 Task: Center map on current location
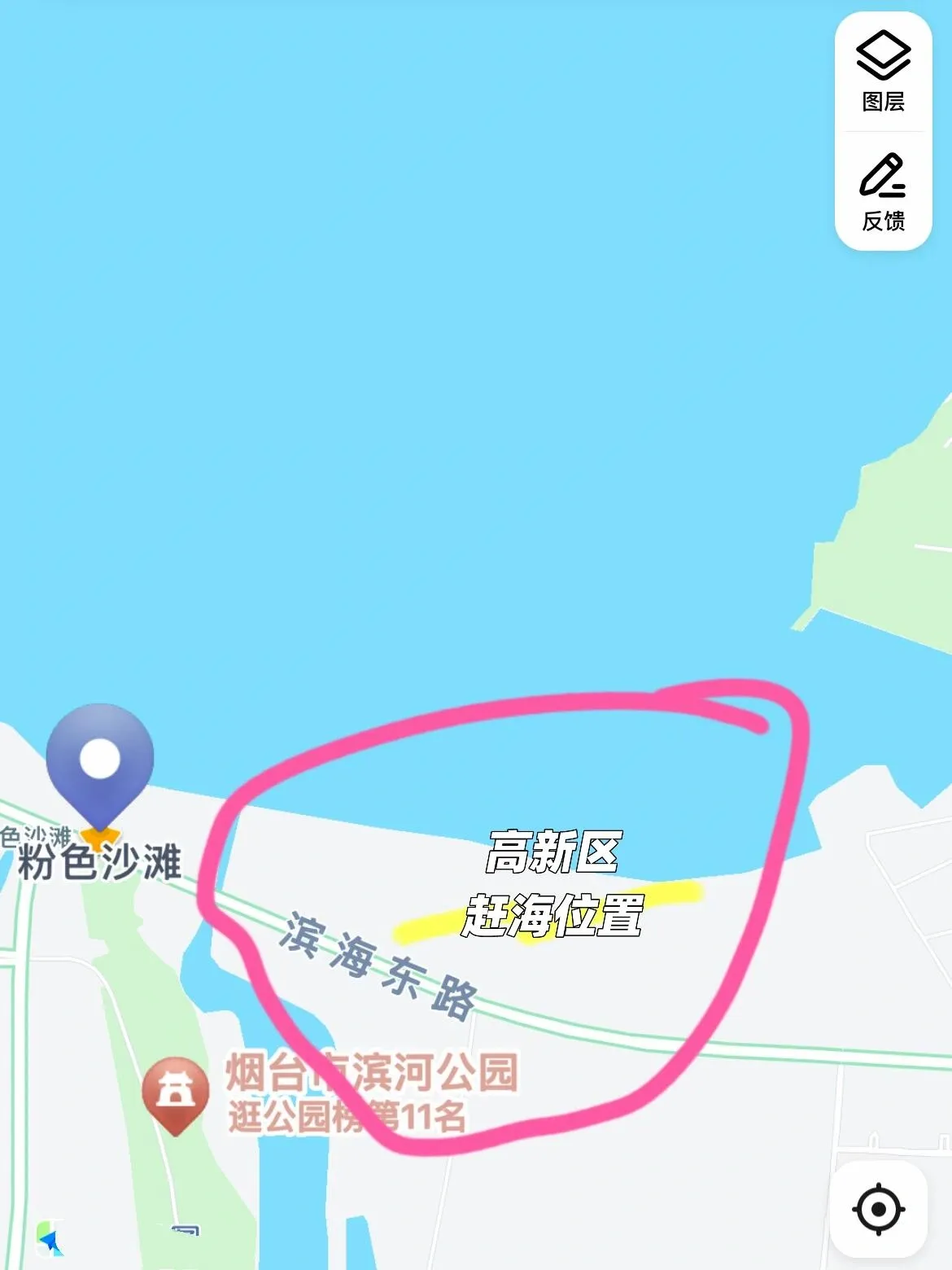coord(879,1209)
